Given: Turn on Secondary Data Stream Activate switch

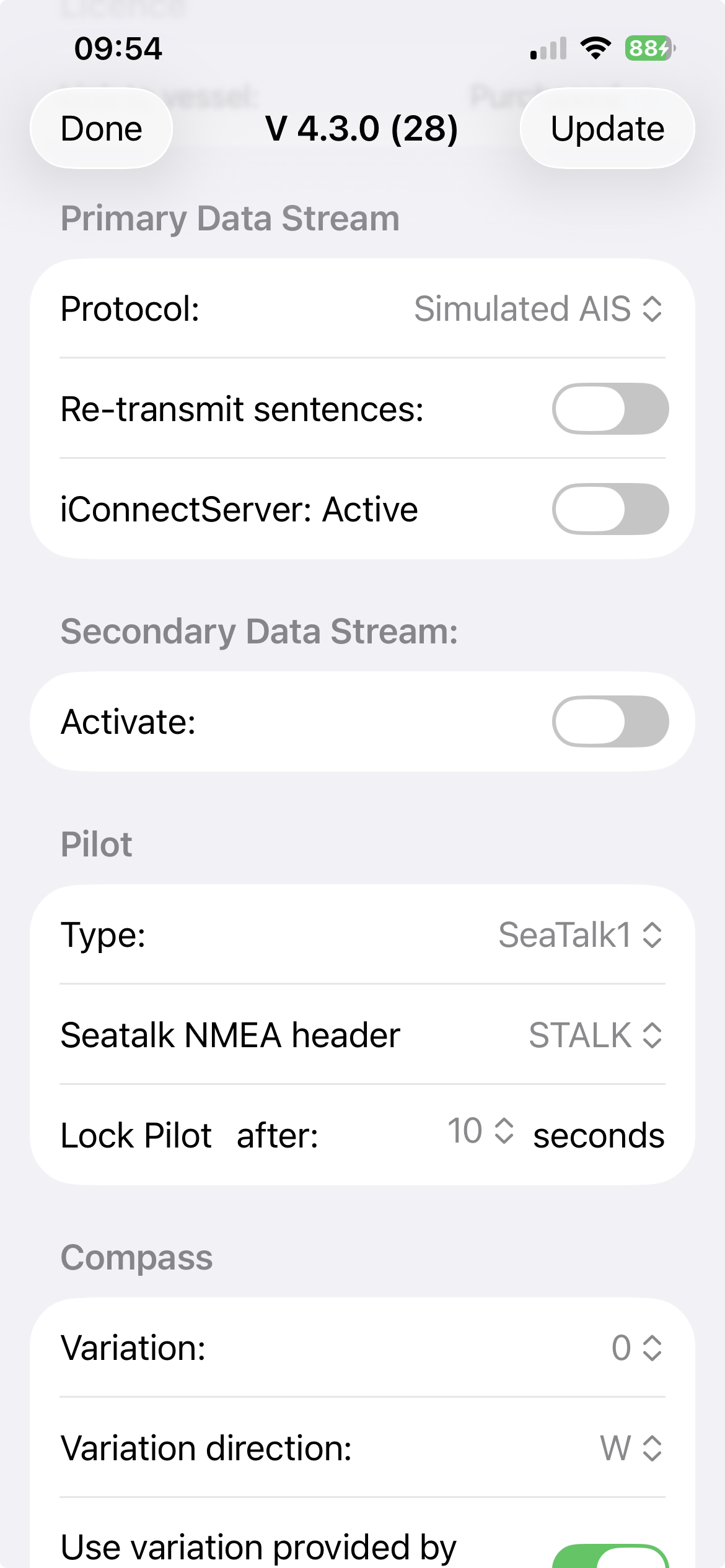Looking at the screenshot, I should coord(610,721).
